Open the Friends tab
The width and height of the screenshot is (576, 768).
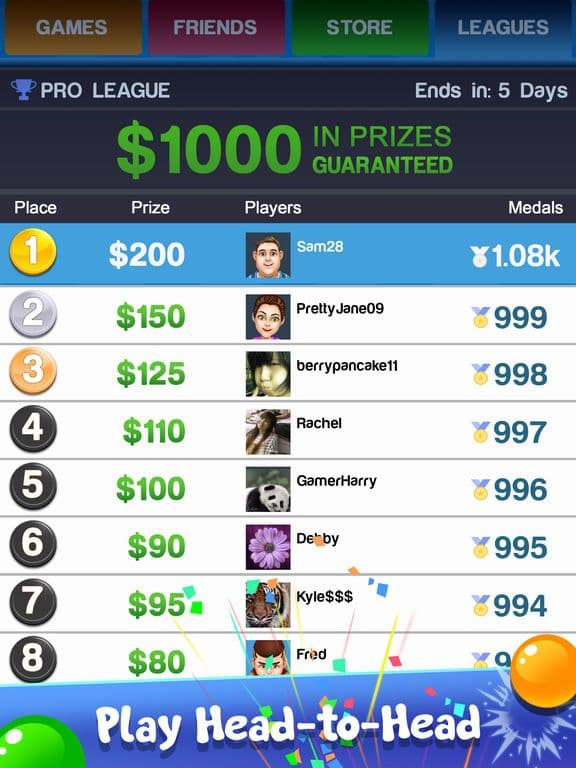[x=216, y=27]
